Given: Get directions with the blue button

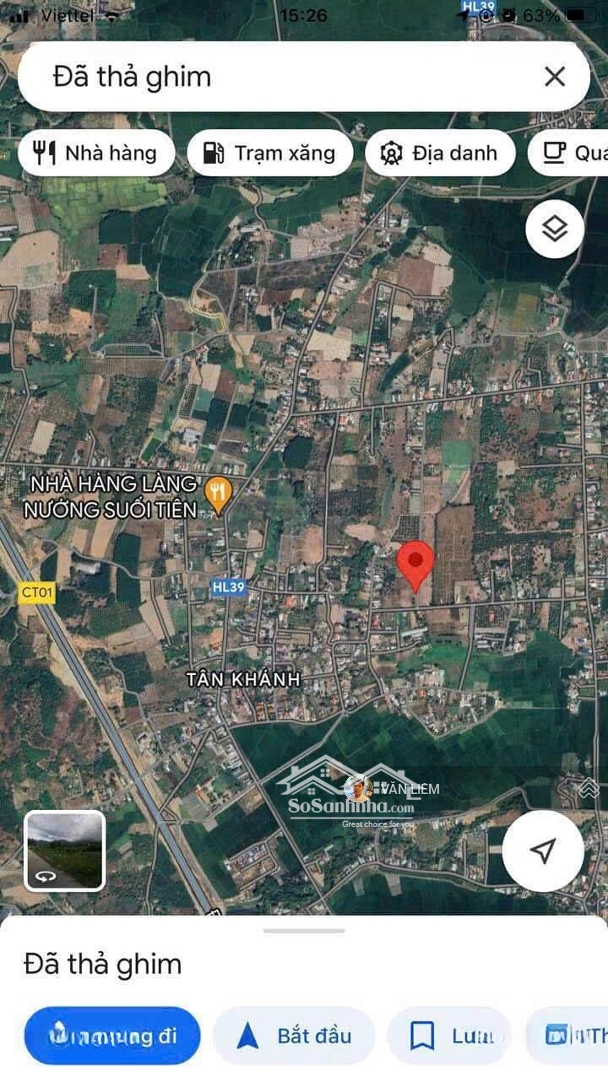Looking at the screenshot, I should tap(112, 1036).
